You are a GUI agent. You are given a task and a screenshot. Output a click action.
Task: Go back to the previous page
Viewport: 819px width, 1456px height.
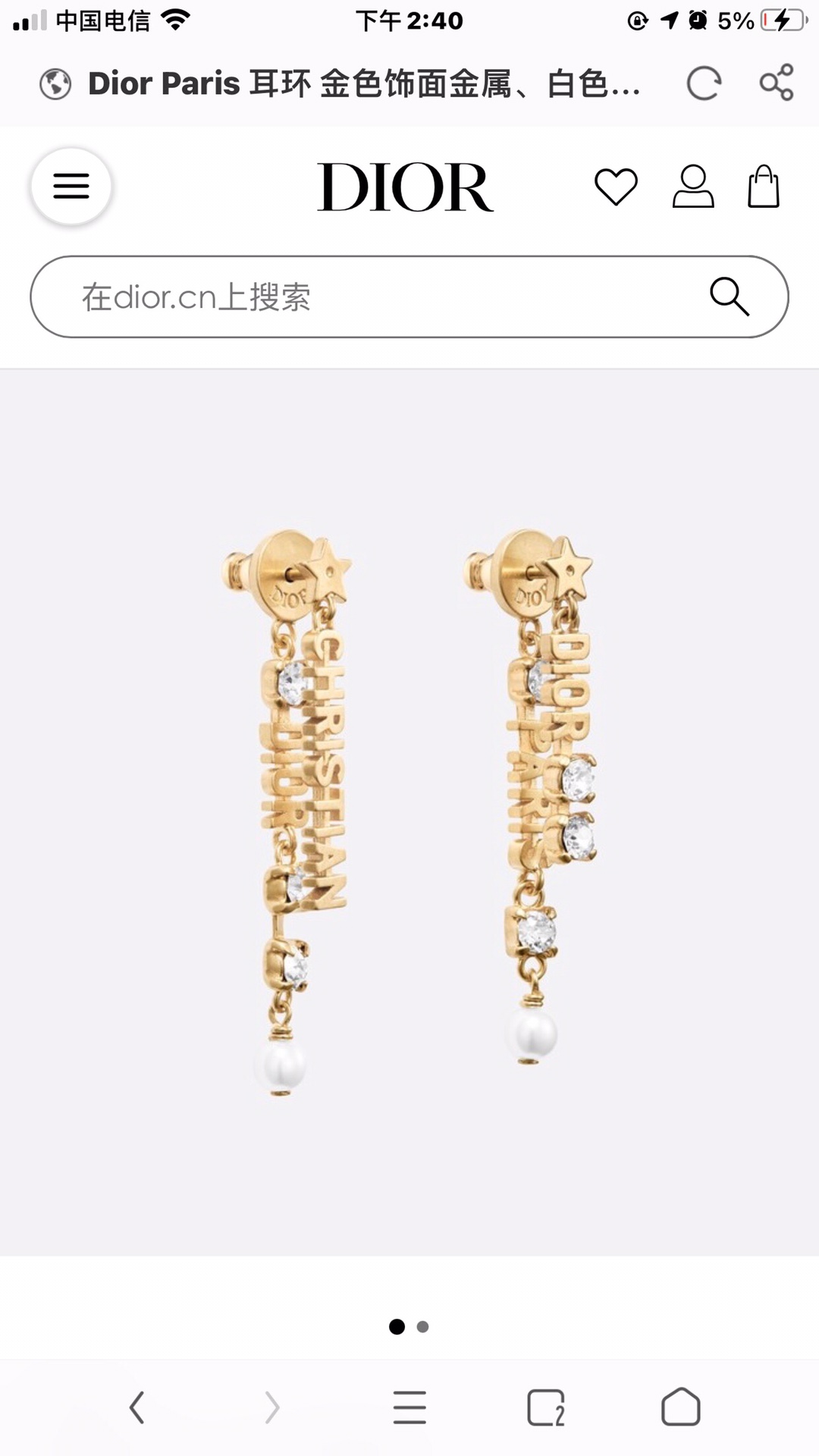click(x=136, y=1407)
